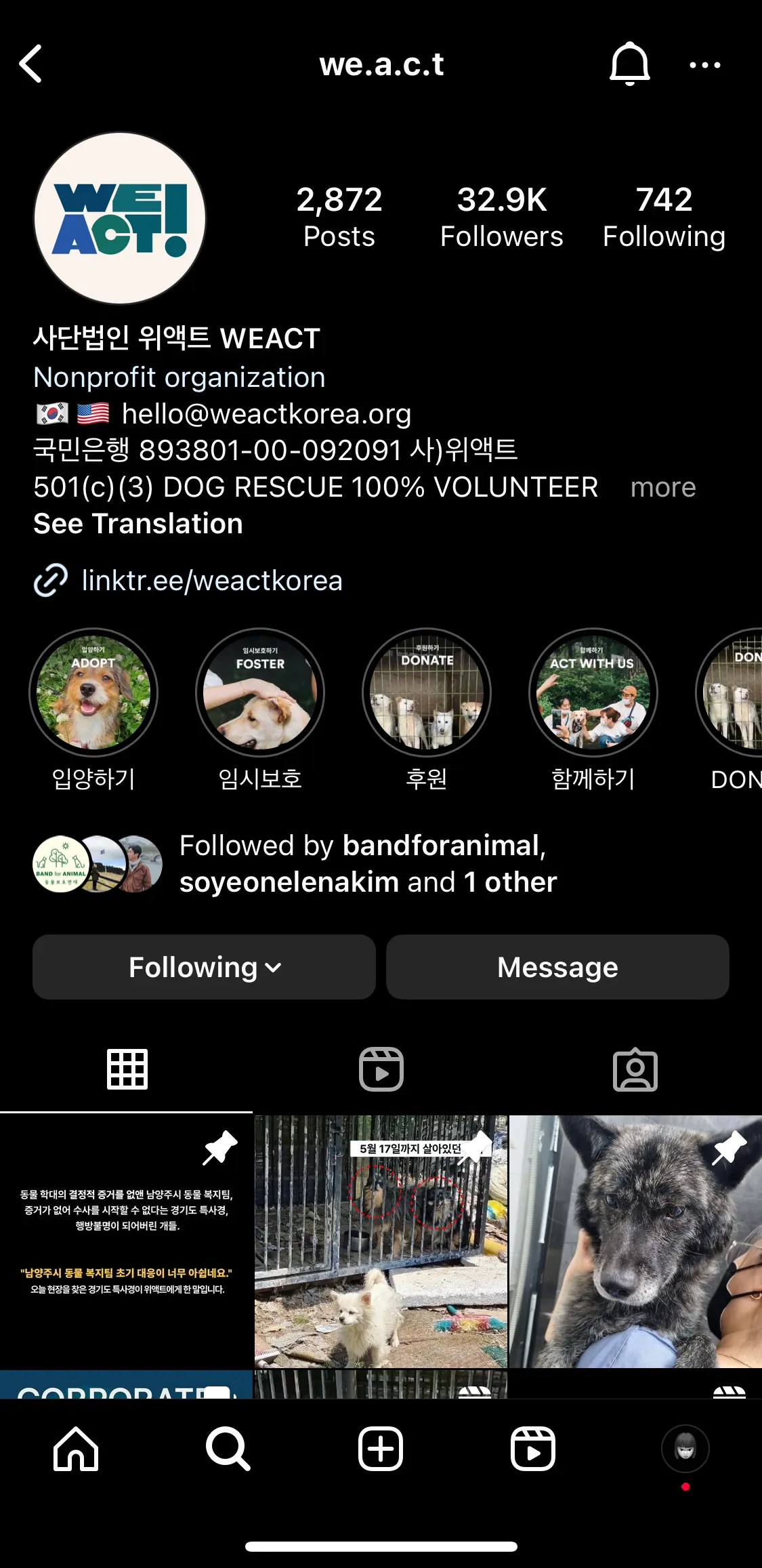Open the notifications bell for we.a.c.t

click(x=629, y=64)
